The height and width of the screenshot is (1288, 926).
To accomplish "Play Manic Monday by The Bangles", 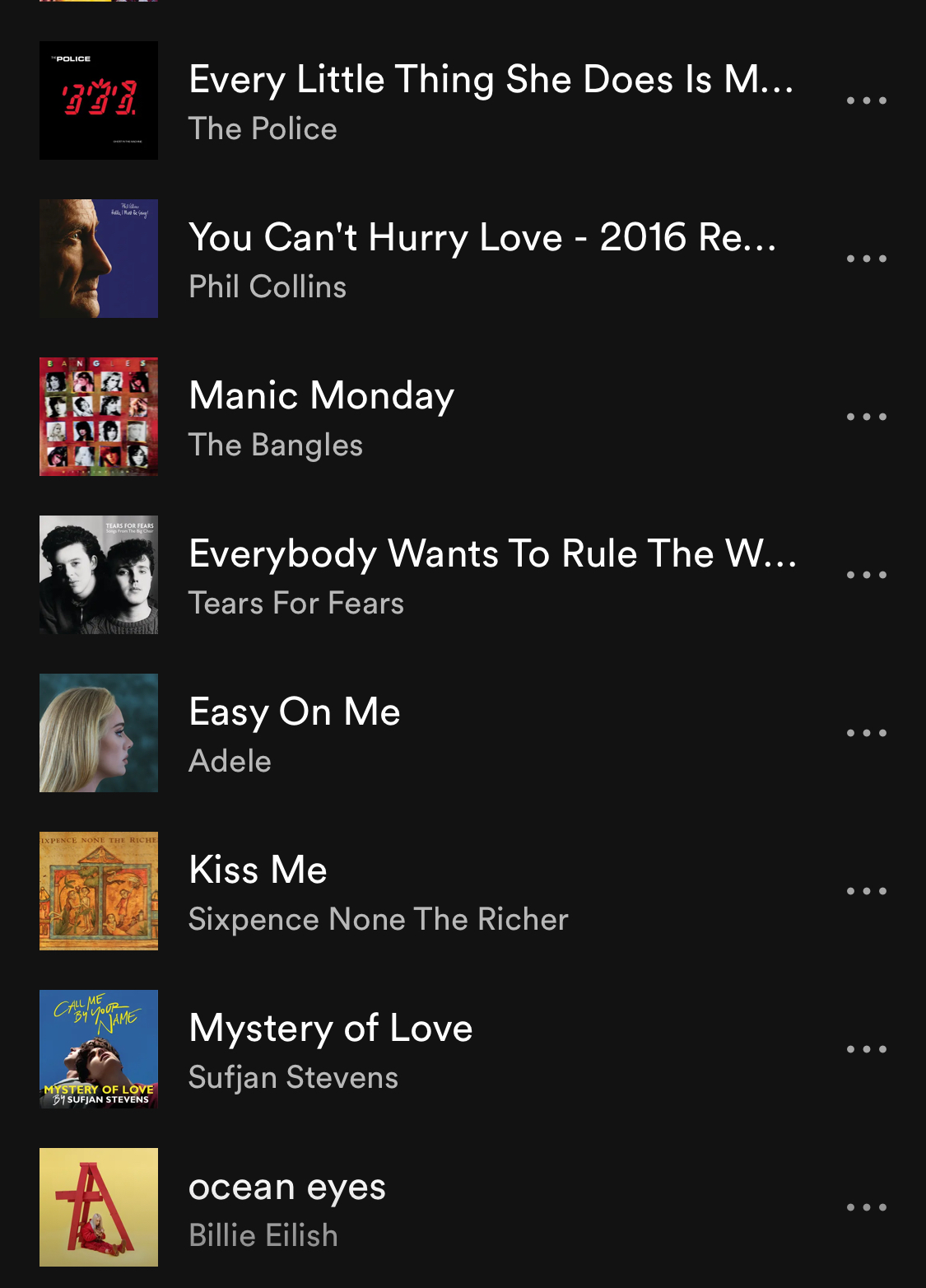I will coord(322,397).
